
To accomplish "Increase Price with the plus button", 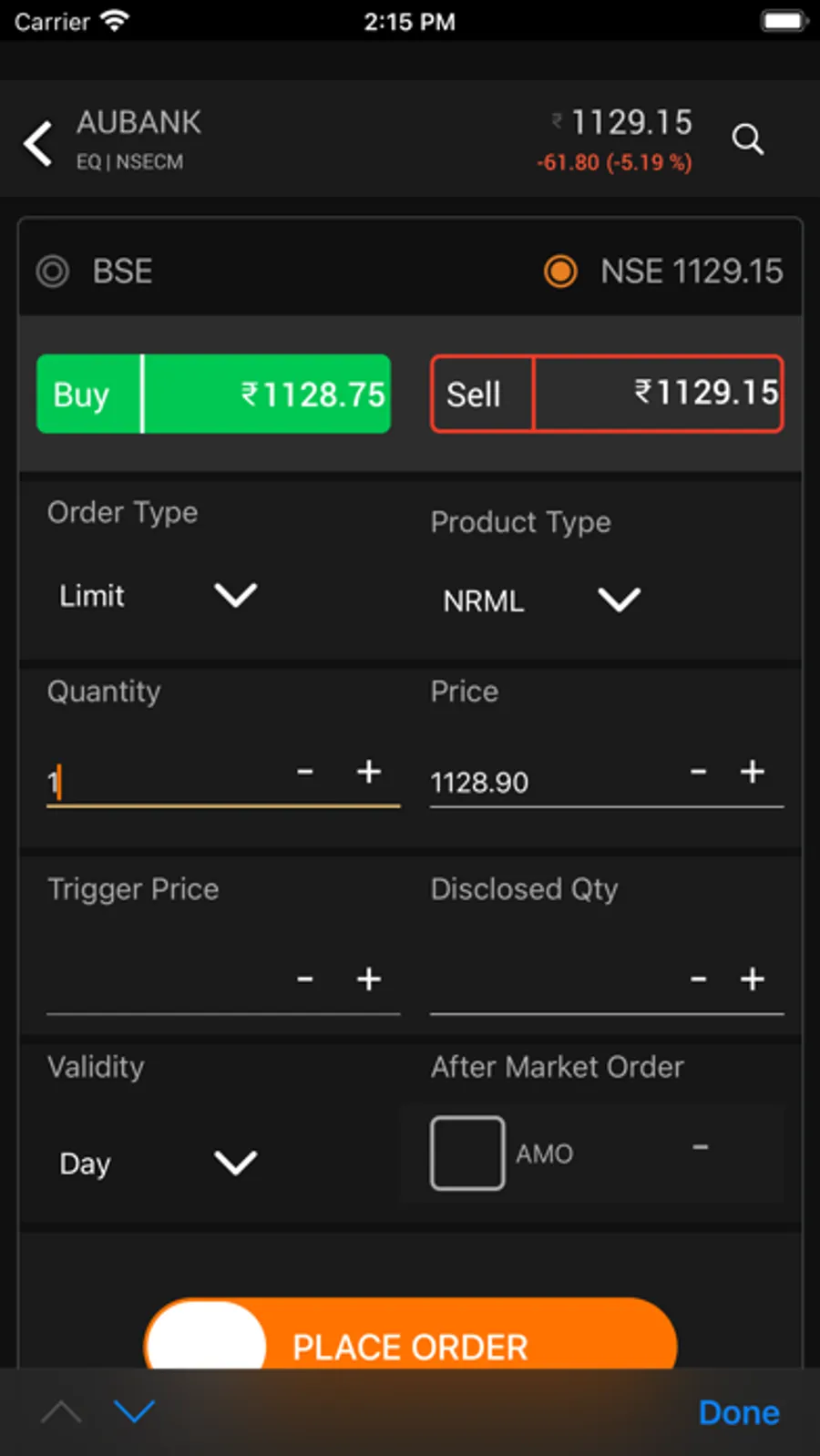I will [753, 772].
